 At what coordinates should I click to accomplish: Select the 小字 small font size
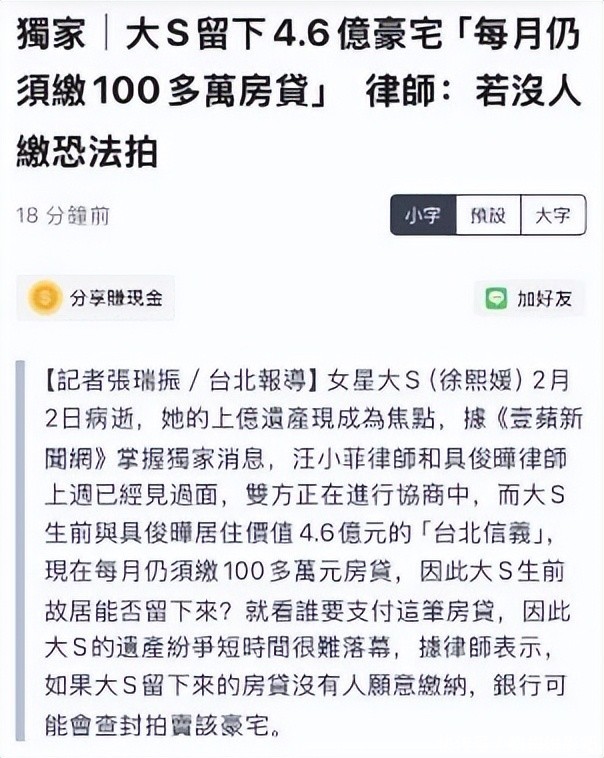click(x=423, y=215)
